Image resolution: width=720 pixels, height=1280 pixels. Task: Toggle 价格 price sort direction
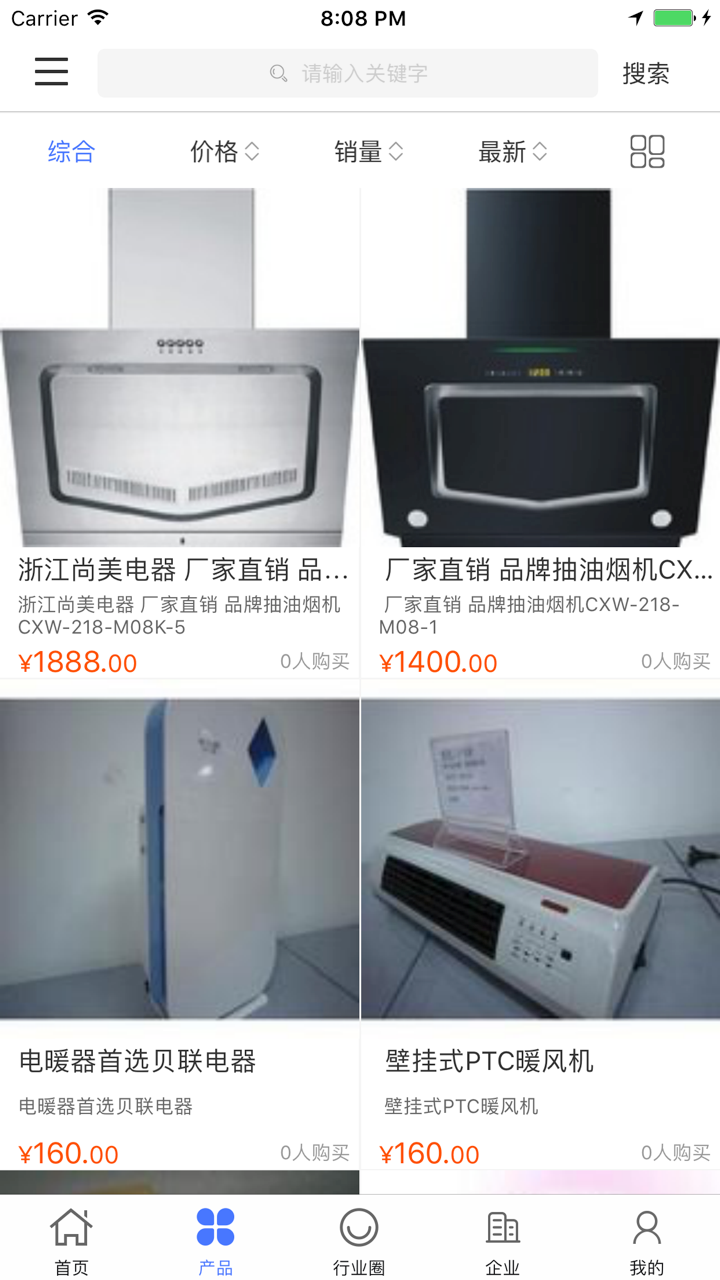coord(224,151)
